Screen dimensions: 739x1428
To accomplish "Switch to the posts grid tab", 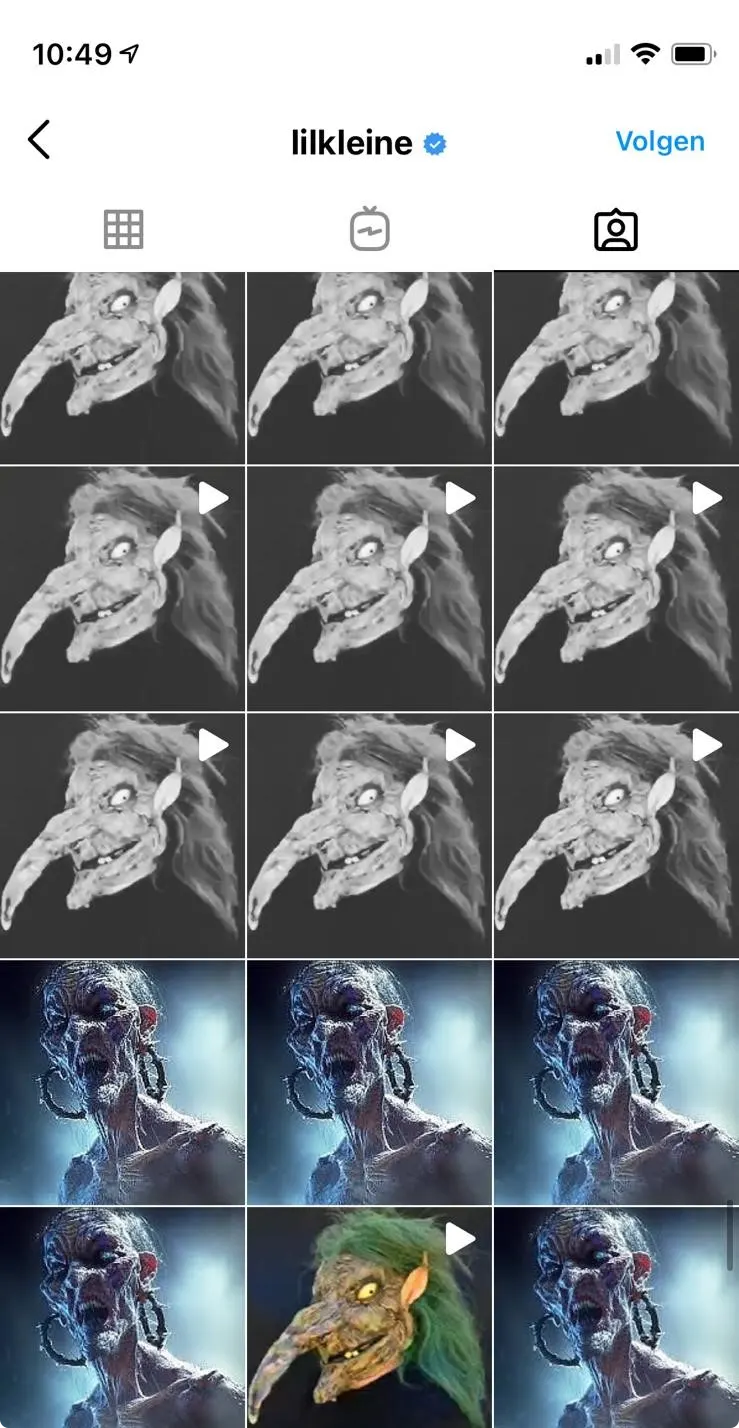I will point(124,230).
